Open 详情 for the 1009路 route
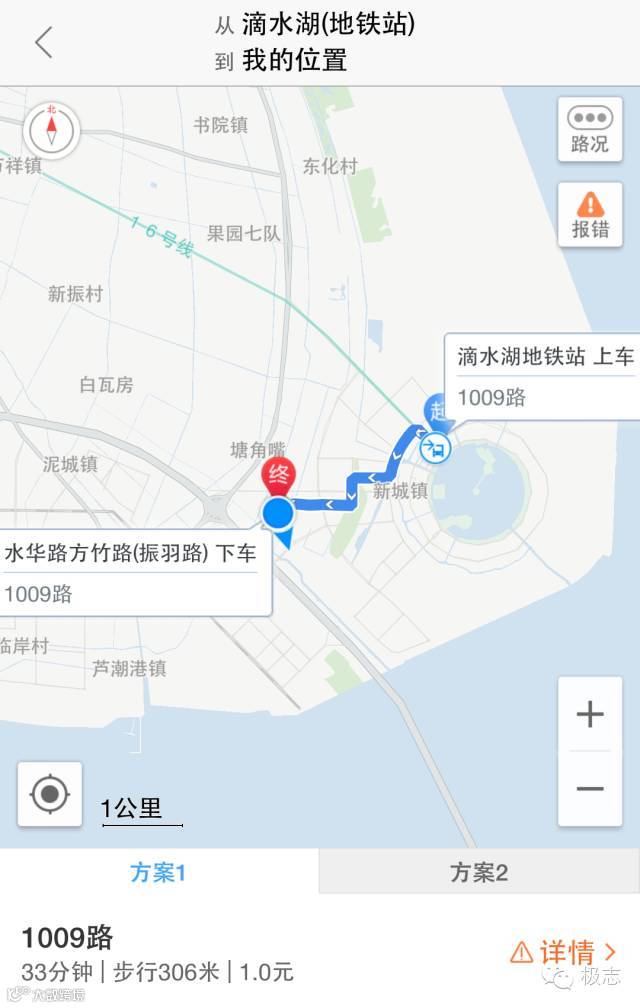The height and width of the screenshot is (1008, 640). (x=563, y=951)
